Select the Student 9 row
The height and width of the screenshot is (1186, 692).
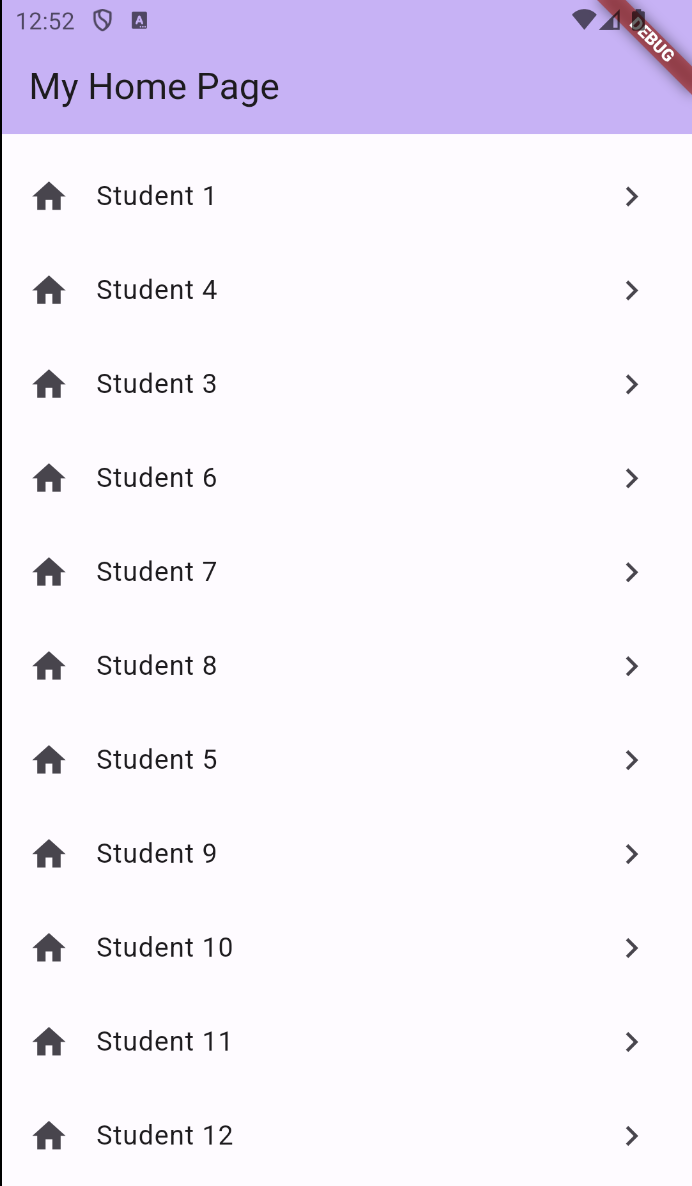click(x=156, y=855)
